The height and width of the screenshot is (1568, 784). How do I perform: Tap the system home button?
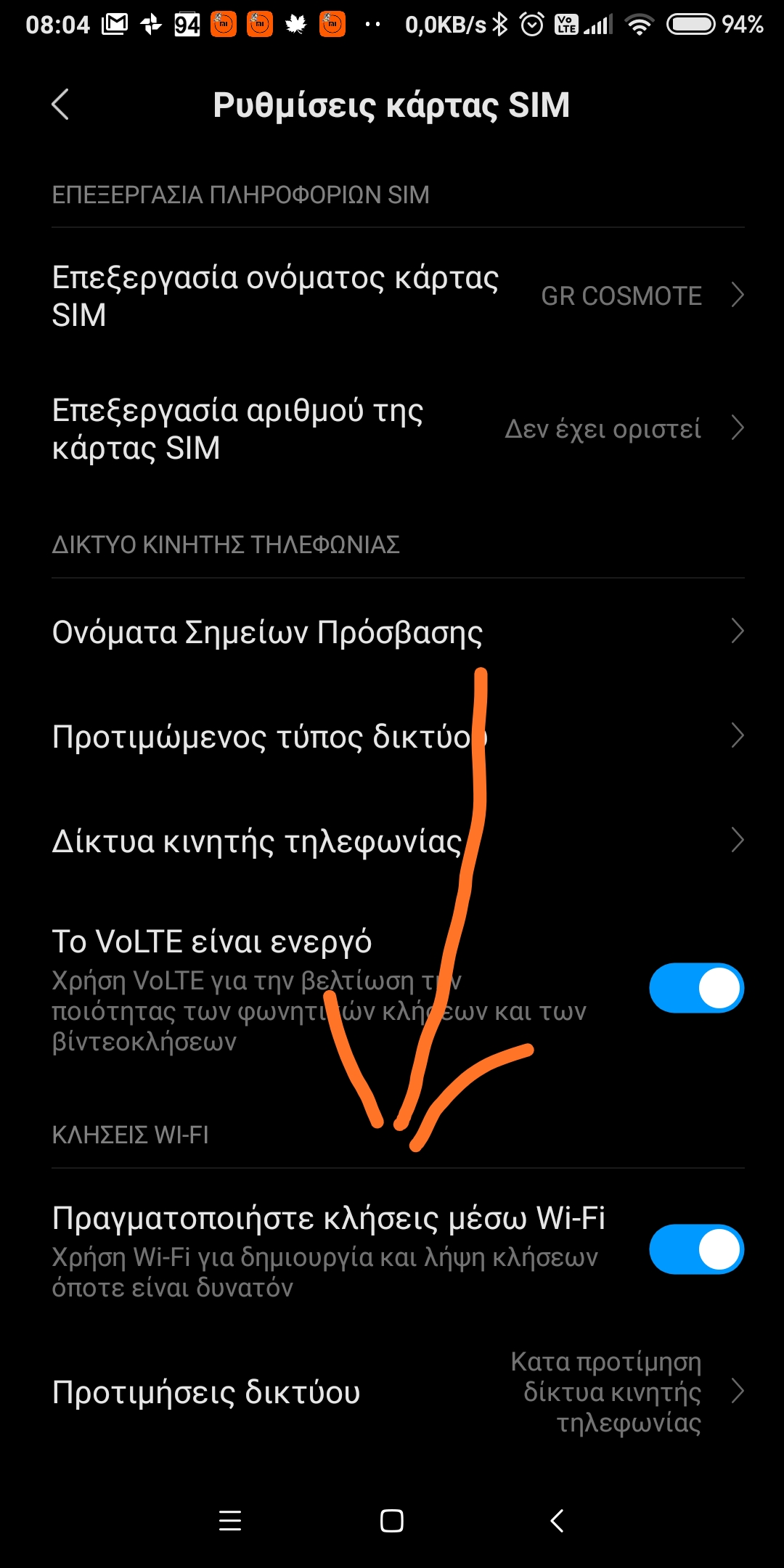click(x=392, y=1521)
